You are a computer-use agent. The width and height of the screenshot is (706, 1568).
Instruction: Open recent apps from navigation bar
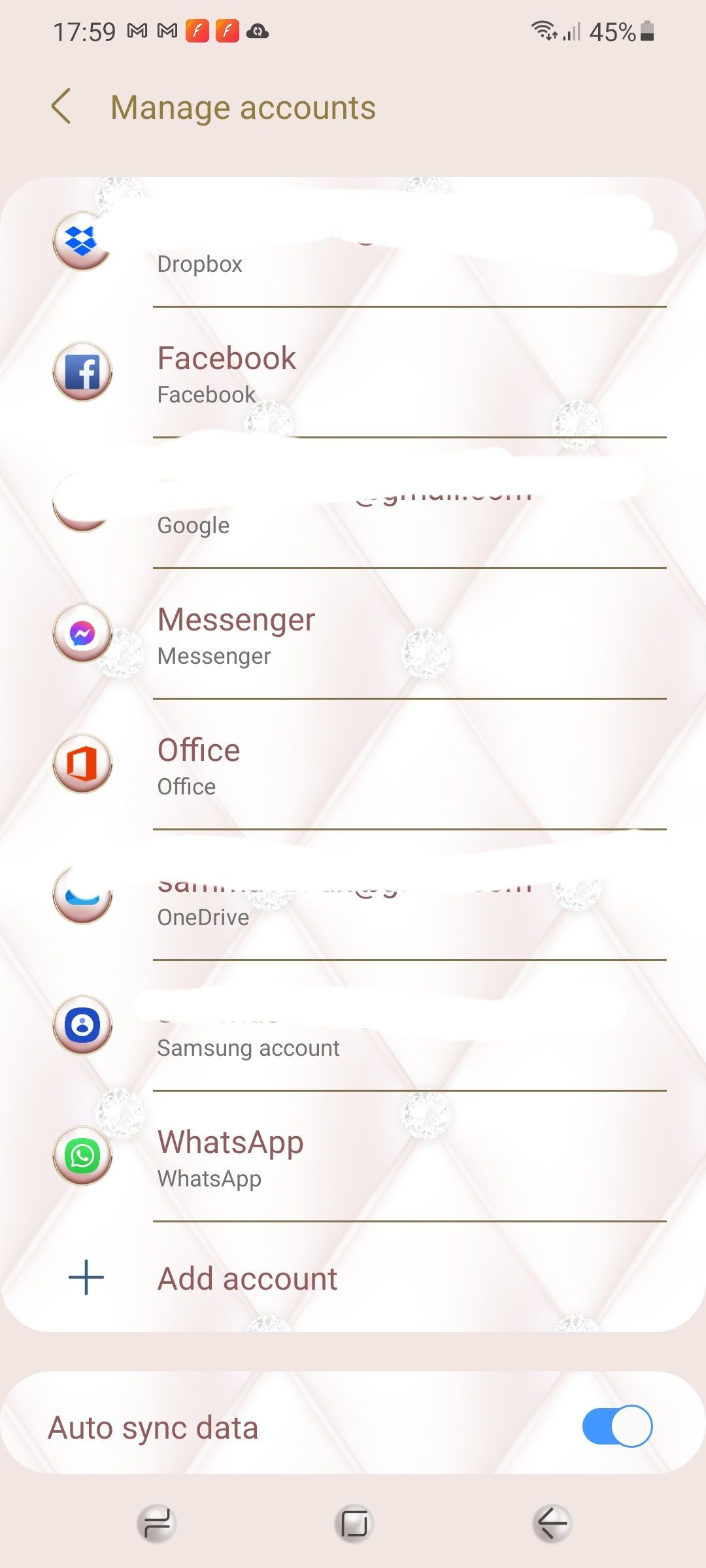(157, 1524)
